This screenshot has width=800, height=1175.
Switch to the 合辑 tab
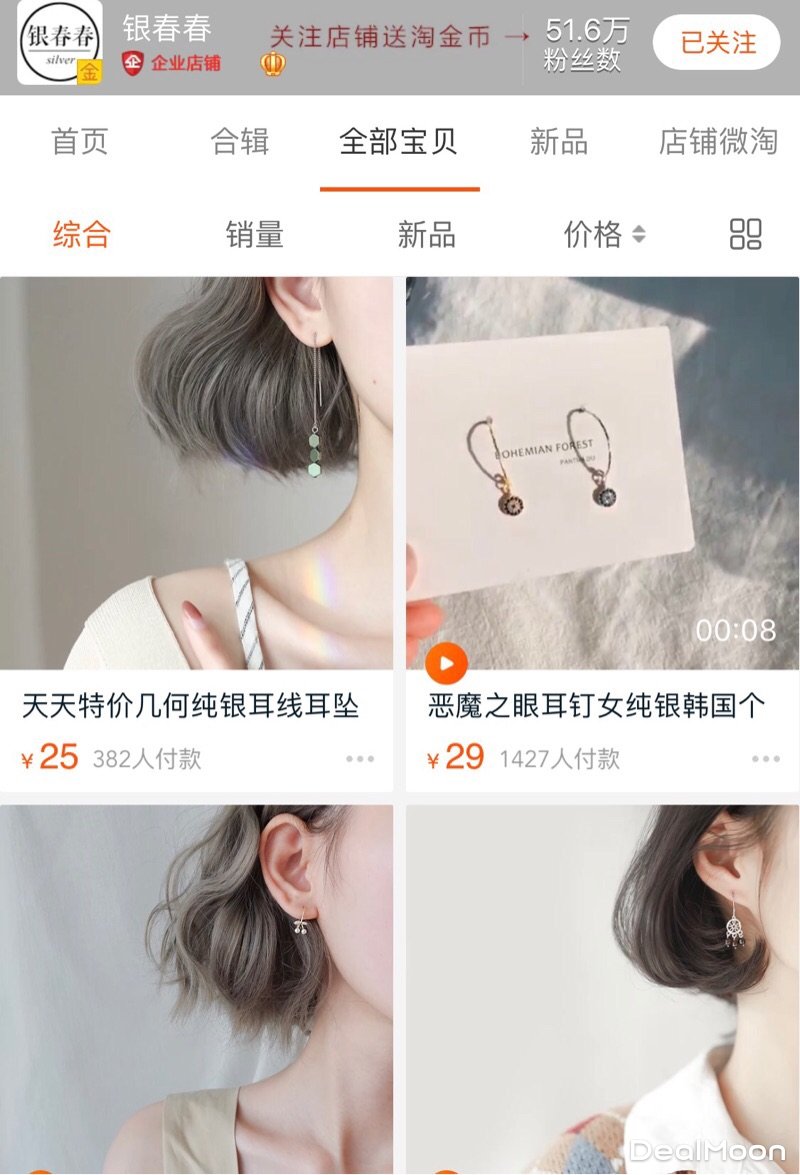point(240,142)
